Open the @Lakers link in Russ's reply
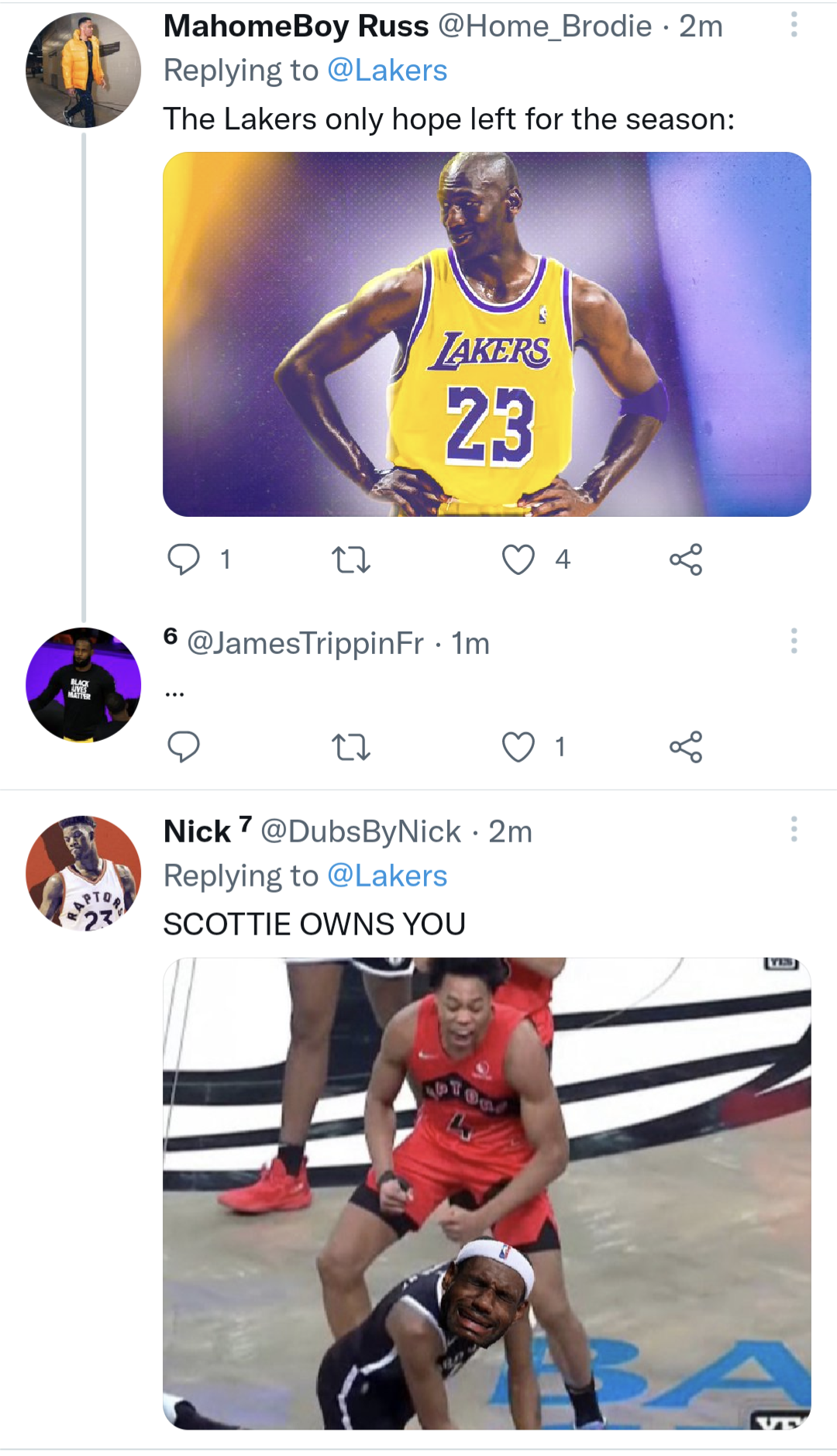This screenshot has height=1456, width=837. coord(386,70)
